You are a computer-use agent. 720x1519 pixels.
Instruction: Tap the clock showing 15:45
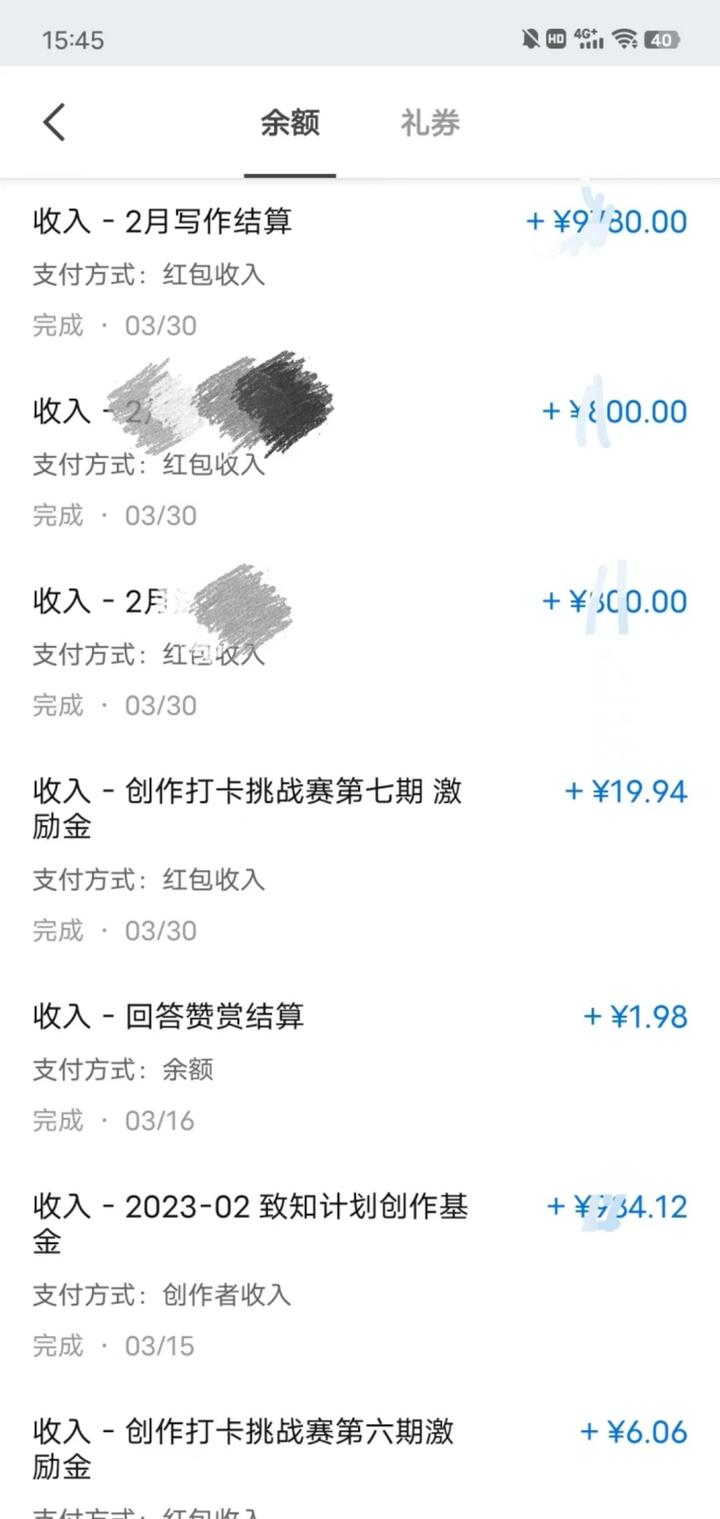point(72,40)
